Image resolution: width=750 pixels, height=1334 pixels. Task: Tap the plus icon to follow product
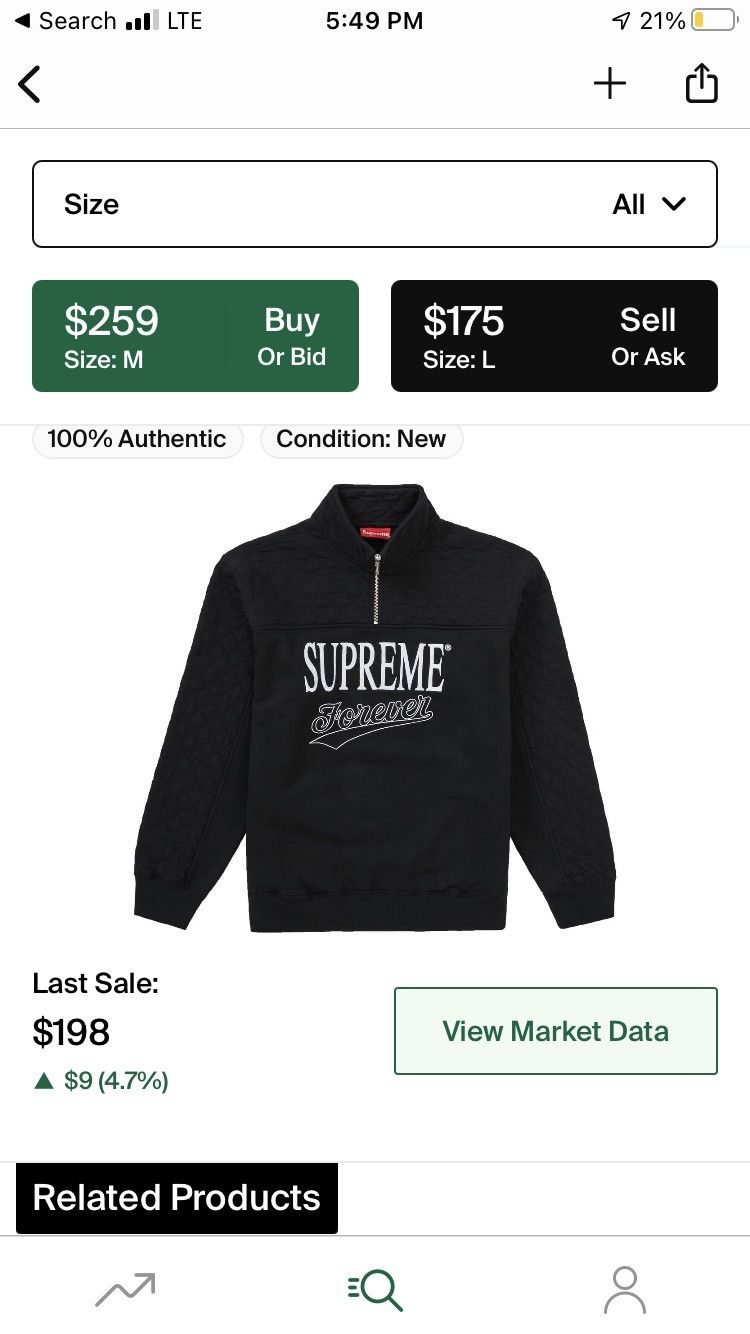pyautogui.click(x=609, y=84)
